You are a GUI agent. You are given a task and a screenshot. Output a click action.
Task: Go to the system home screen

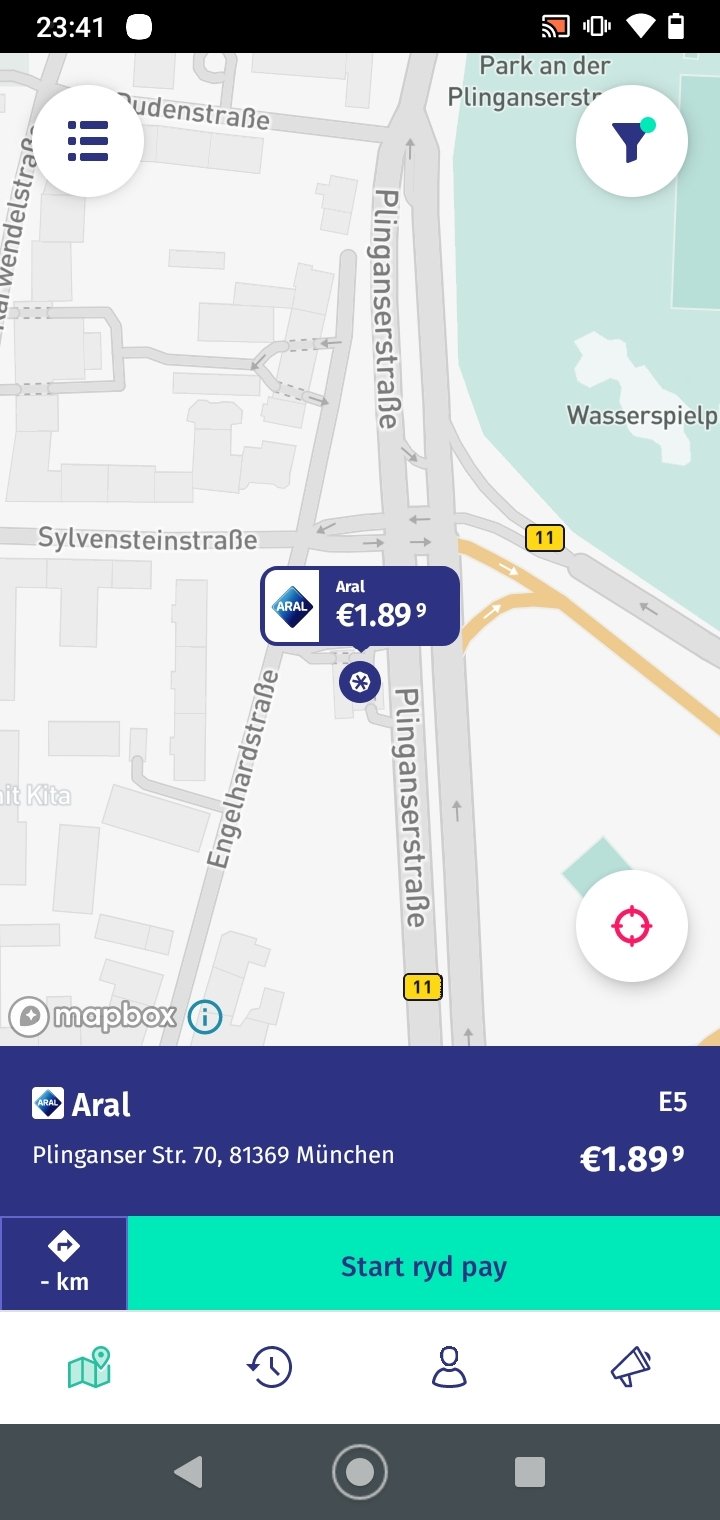coord(360,1472)
